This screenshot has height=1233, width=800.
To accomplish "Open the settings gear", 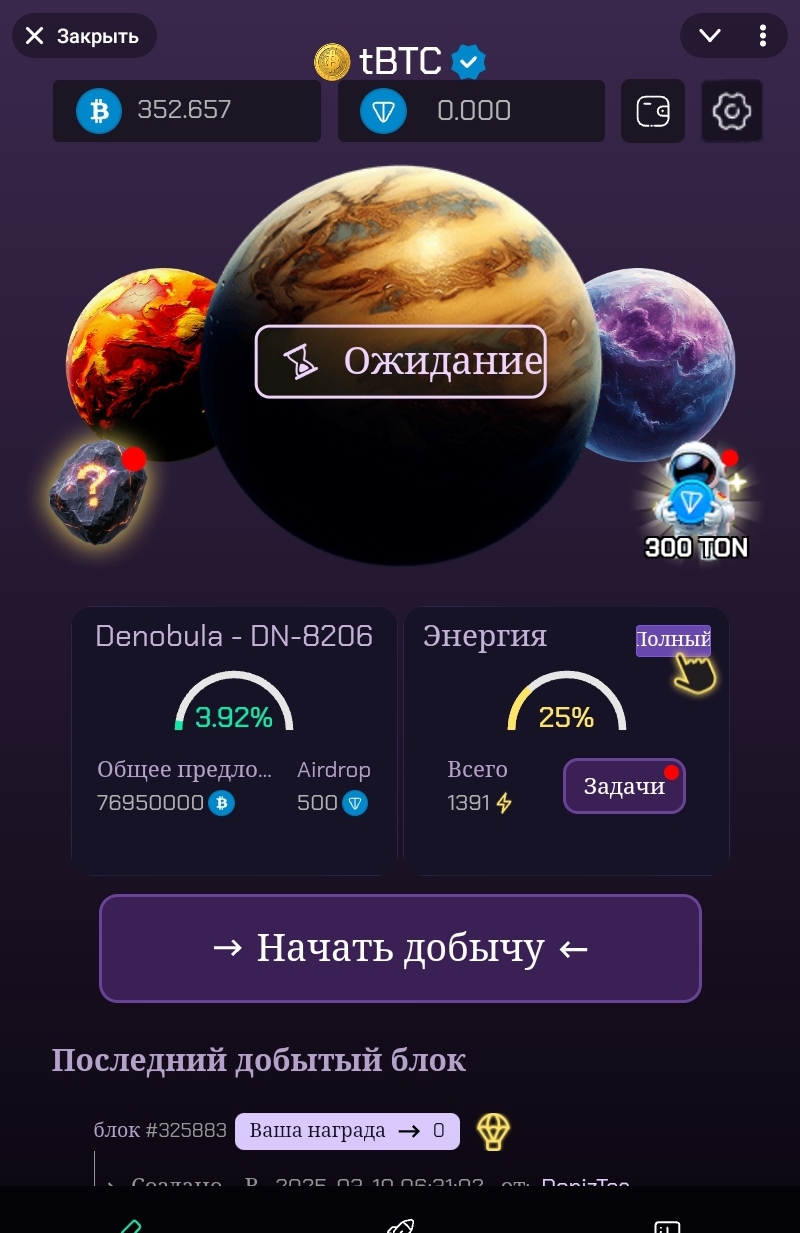I will pos(732,111).
